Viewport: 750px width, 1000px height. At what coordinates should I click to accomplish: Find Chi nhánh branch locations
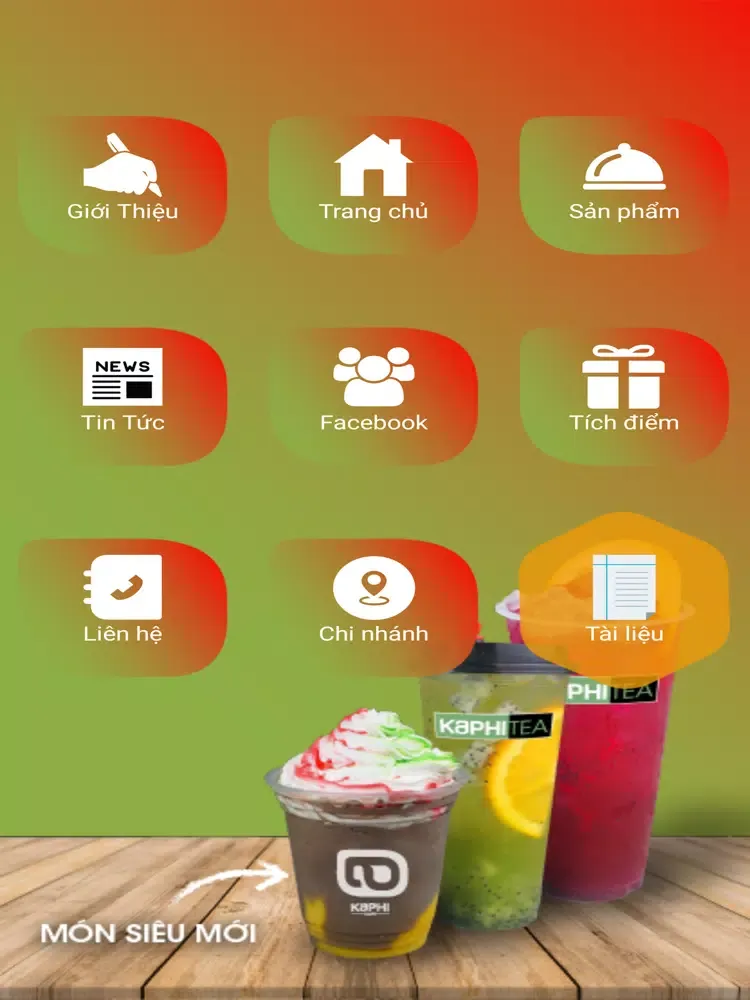[373, 605]
